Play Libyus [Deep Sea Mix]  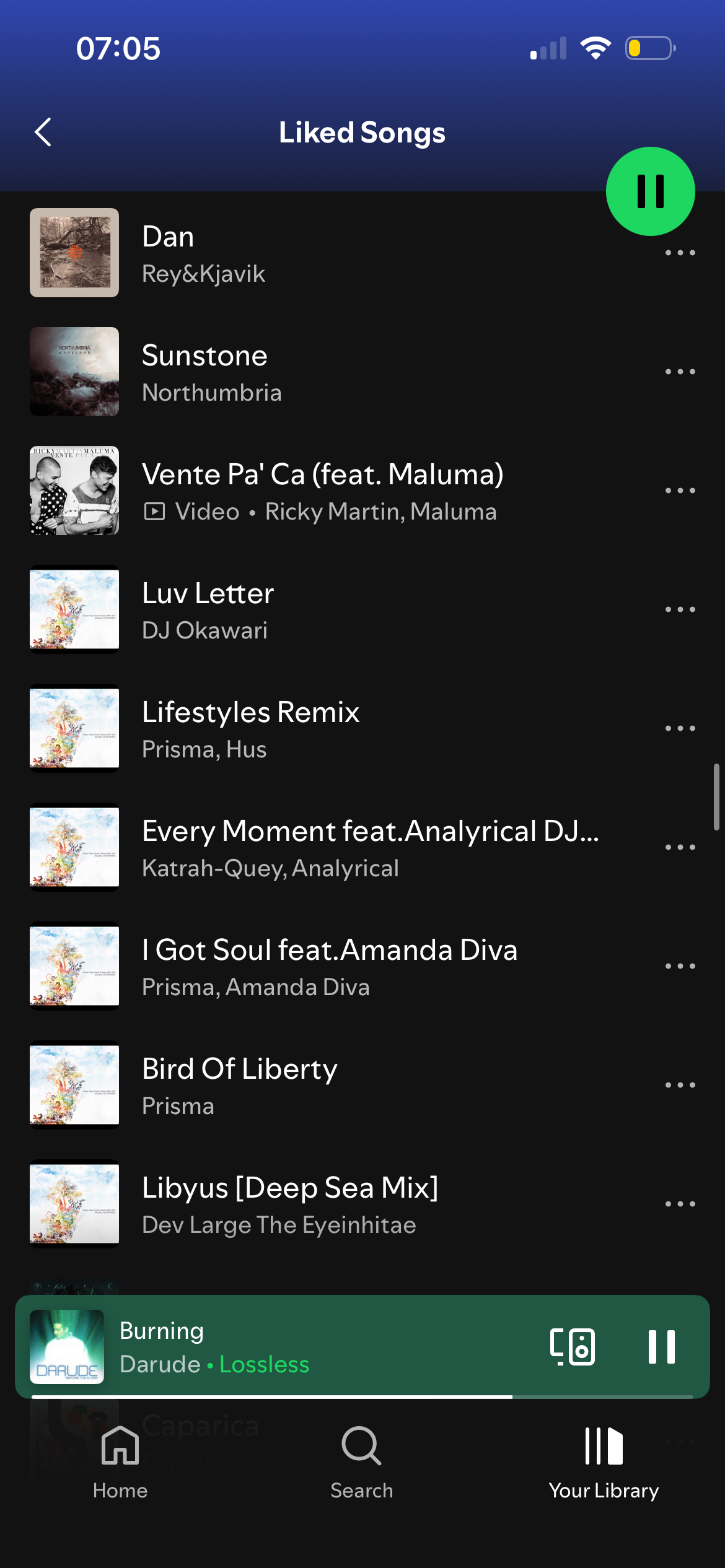[310, 1204]
